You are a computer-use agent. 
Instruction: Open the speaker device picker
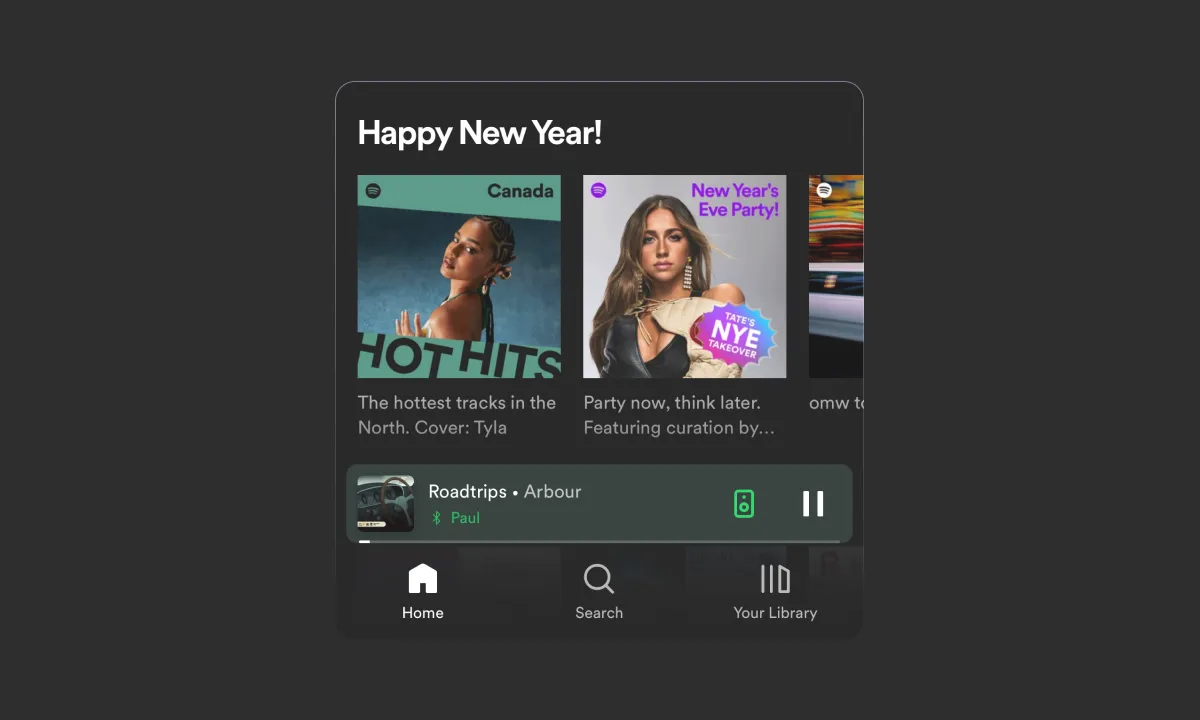pyautogui.click(x=744, y=504)
